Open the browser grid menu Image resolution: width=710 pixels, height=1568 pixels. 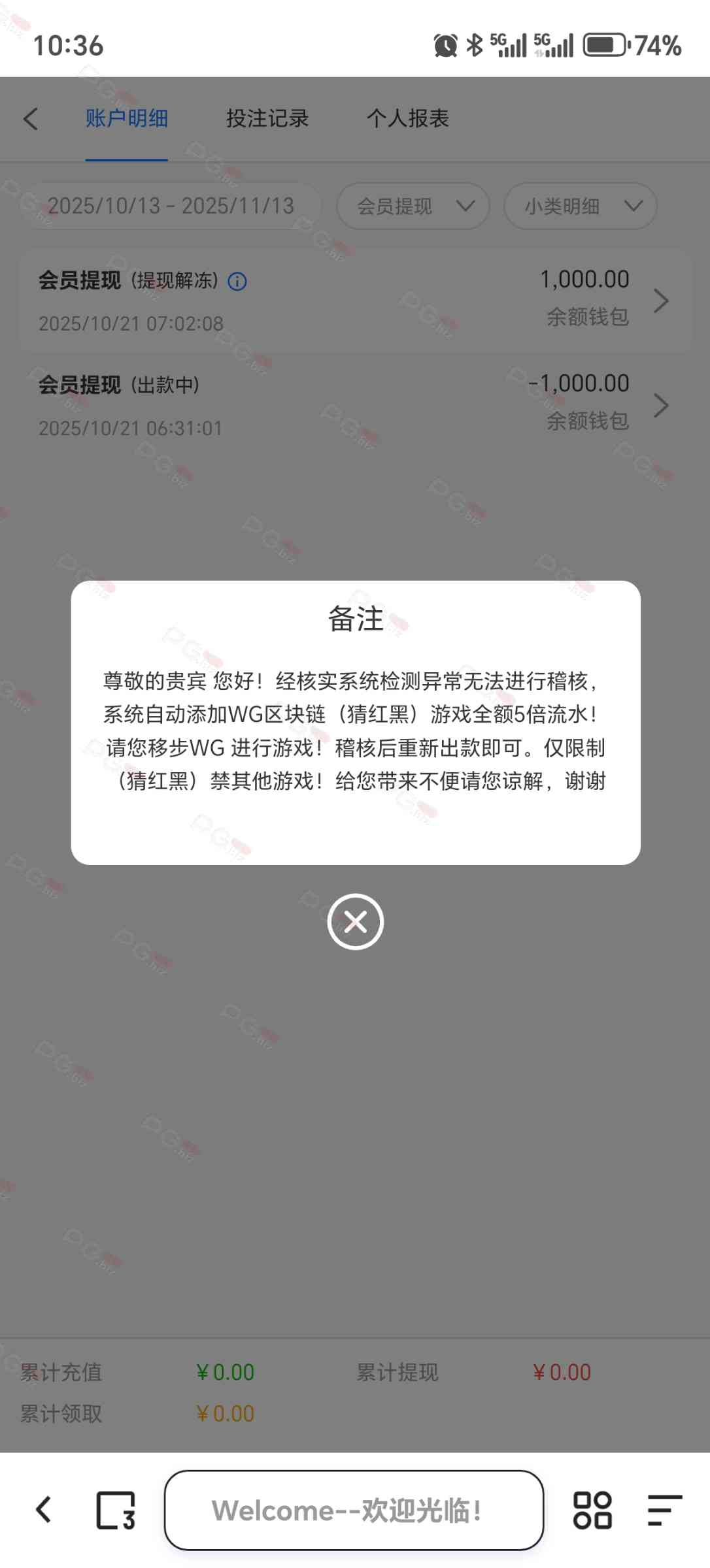(x=592, y=1510)
